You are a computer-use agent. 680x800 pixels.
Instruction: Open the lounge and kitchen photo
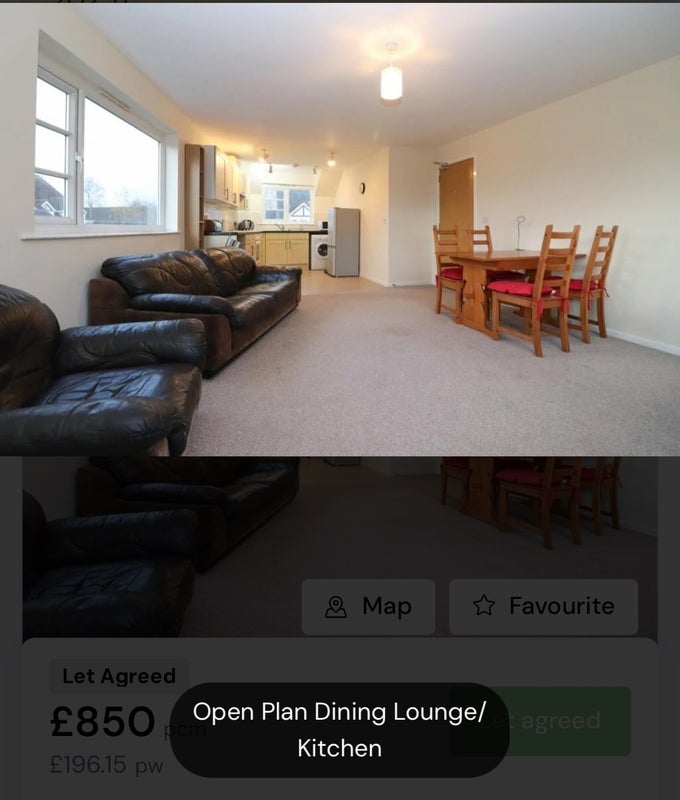click(x=340, y=228)
